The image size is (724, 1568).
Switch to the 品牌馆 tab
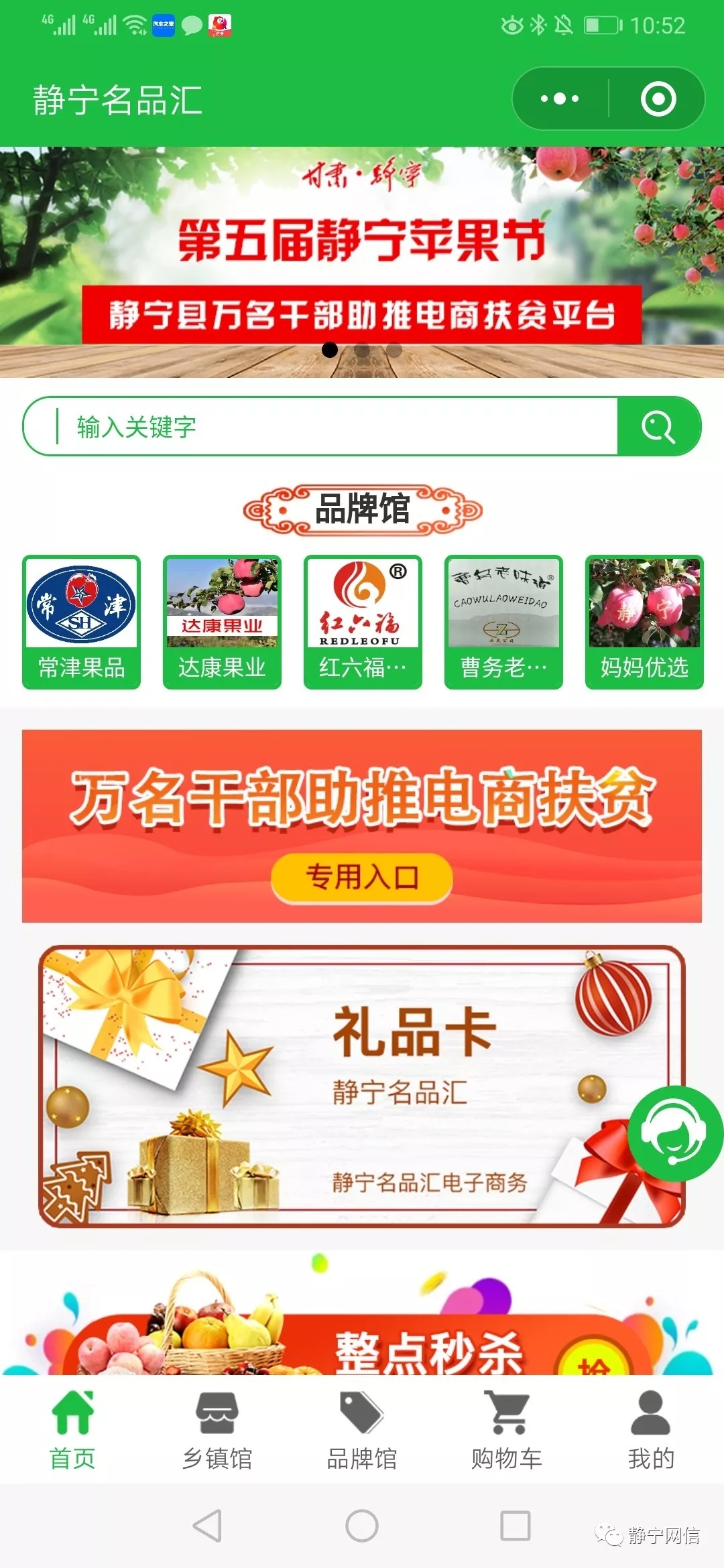362,1429
